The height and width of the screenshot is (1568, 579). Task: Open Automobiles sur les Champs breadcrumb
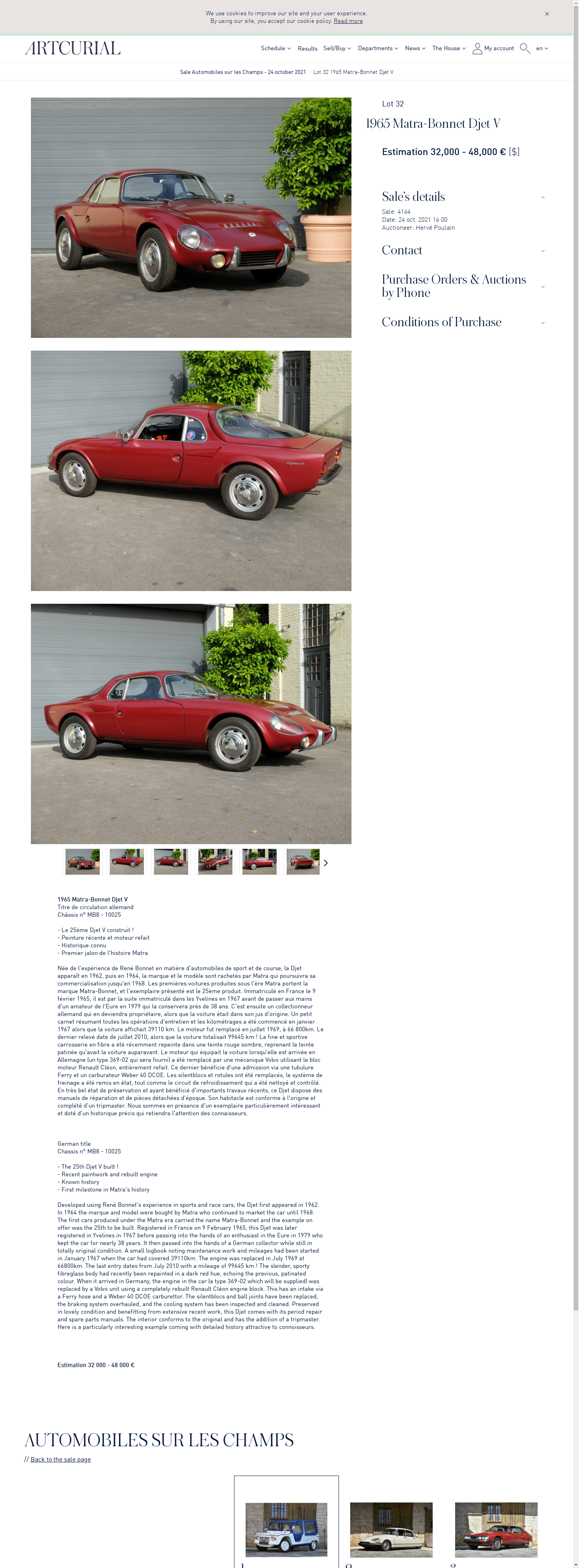click(242, 72)
